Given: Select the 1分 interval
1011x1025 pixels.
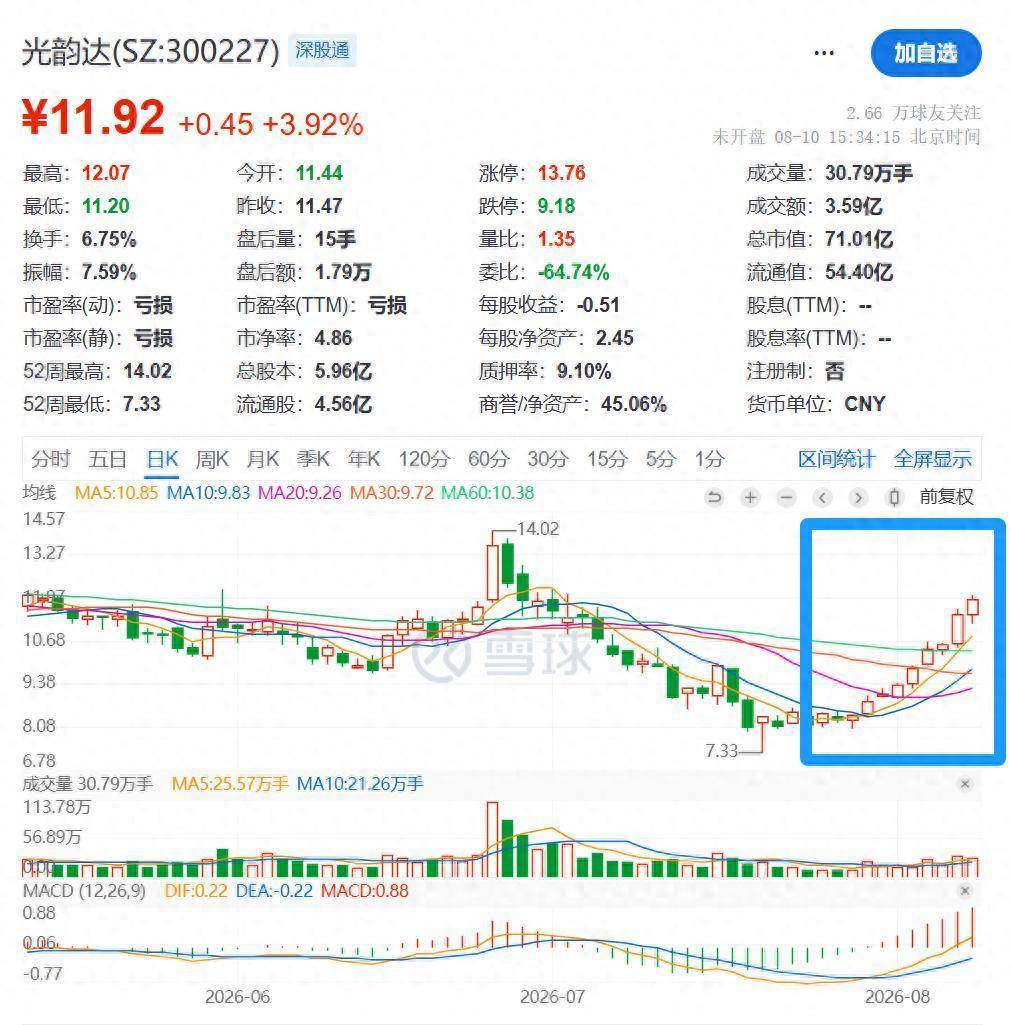Looking at the screenshot, I should point(709,459).
